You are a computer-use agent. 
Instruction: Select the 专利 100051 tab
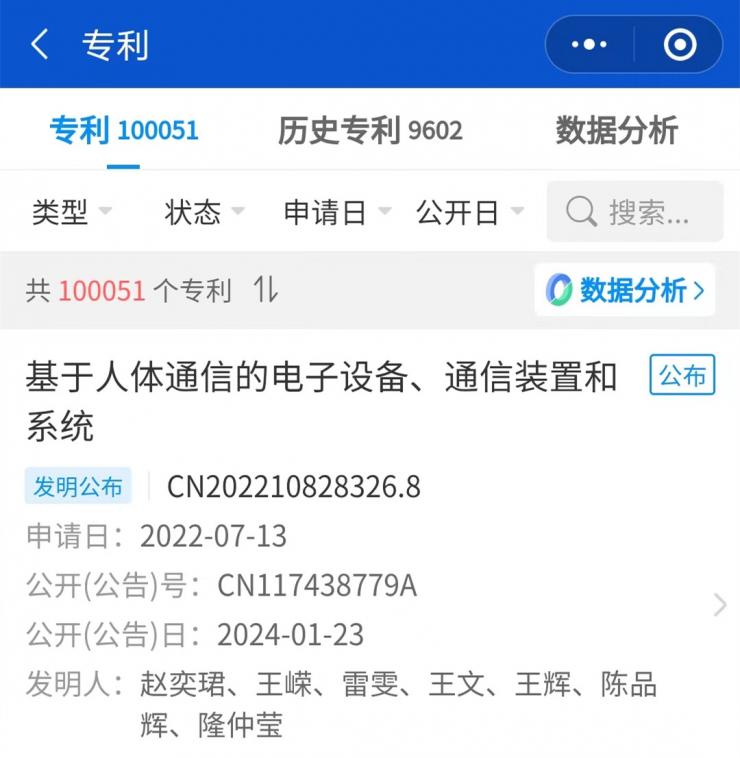(128, 130)
